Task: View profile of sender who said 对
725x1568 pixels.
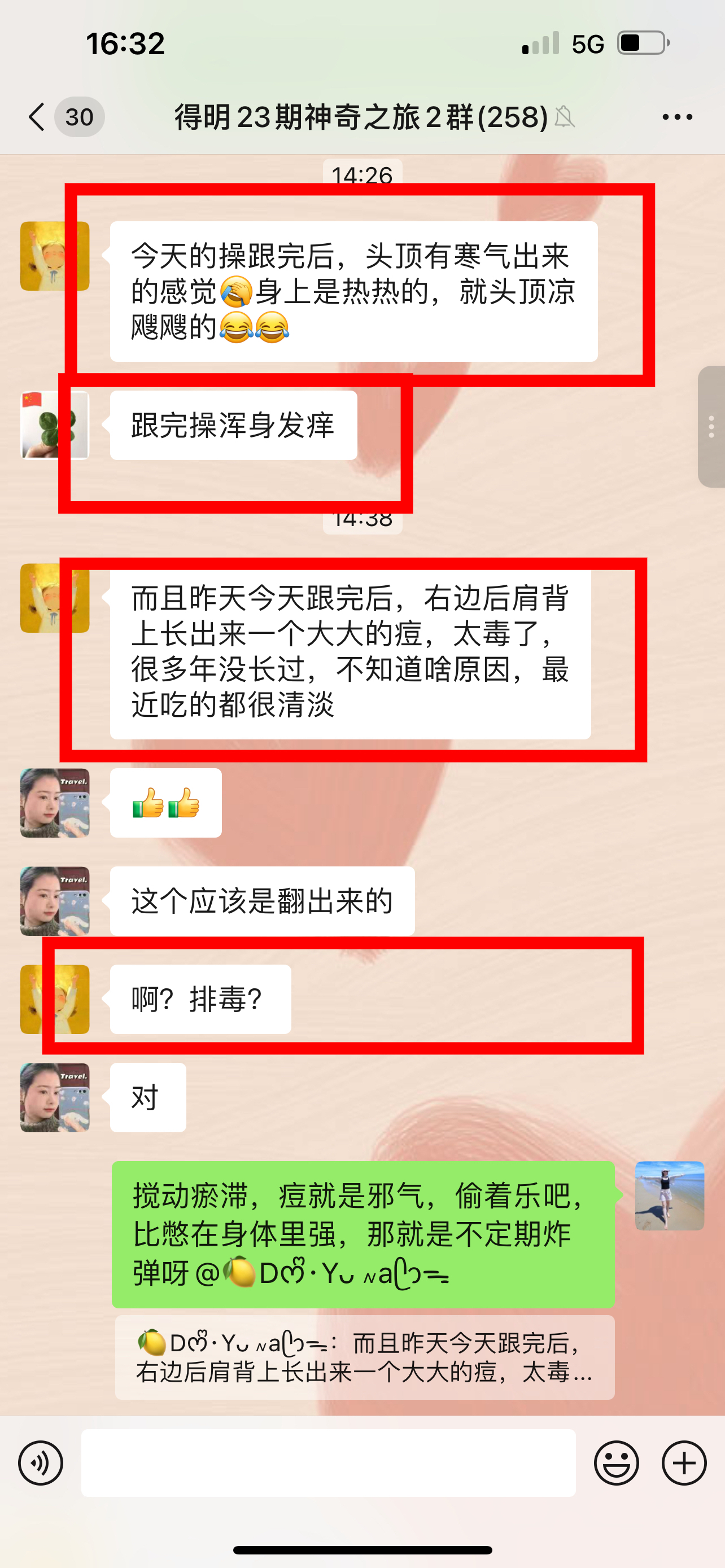Action: pos(55,1097)
